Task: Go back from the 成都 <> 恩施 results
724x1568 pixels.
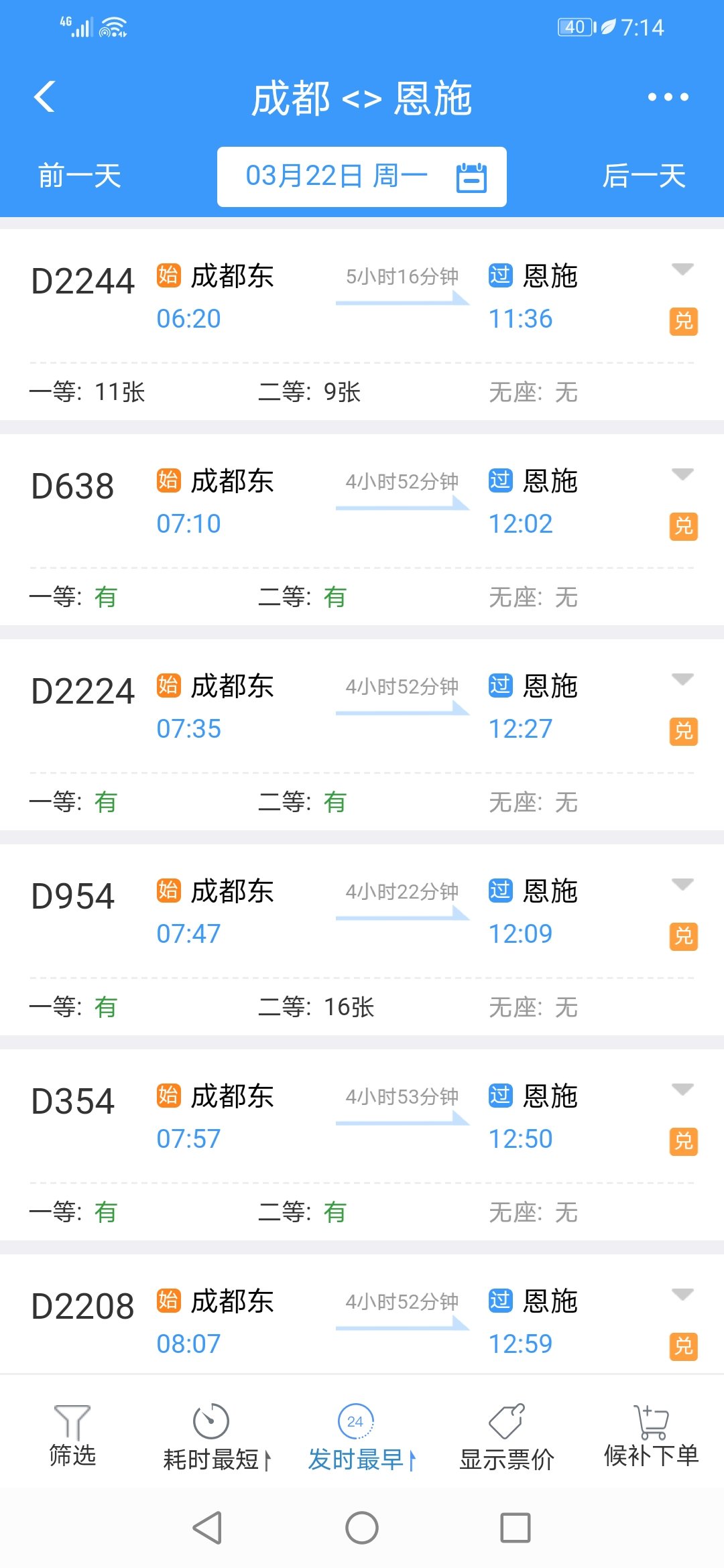Action: click(44, 97)
